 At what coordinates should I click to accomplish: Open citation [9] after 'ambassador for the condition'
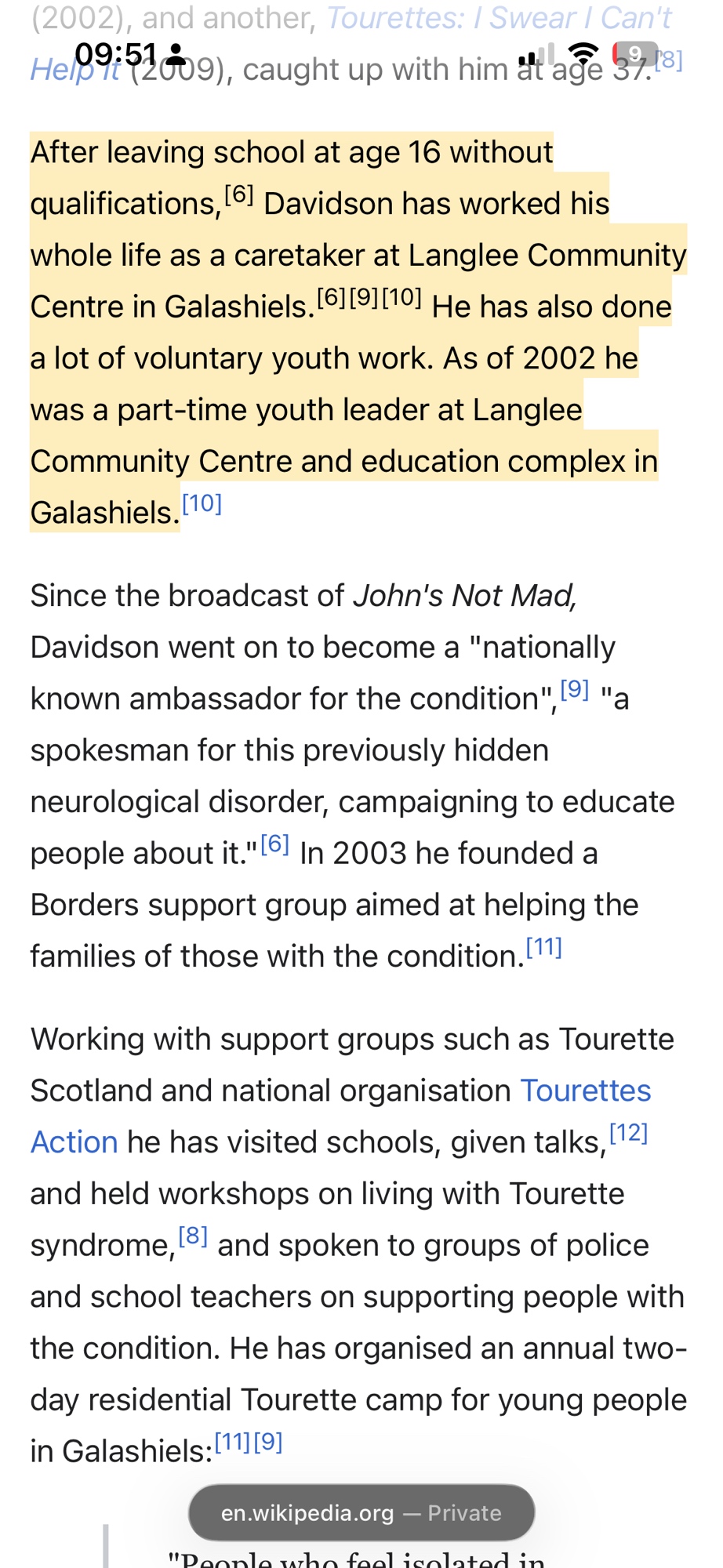(x=575, y=690)
